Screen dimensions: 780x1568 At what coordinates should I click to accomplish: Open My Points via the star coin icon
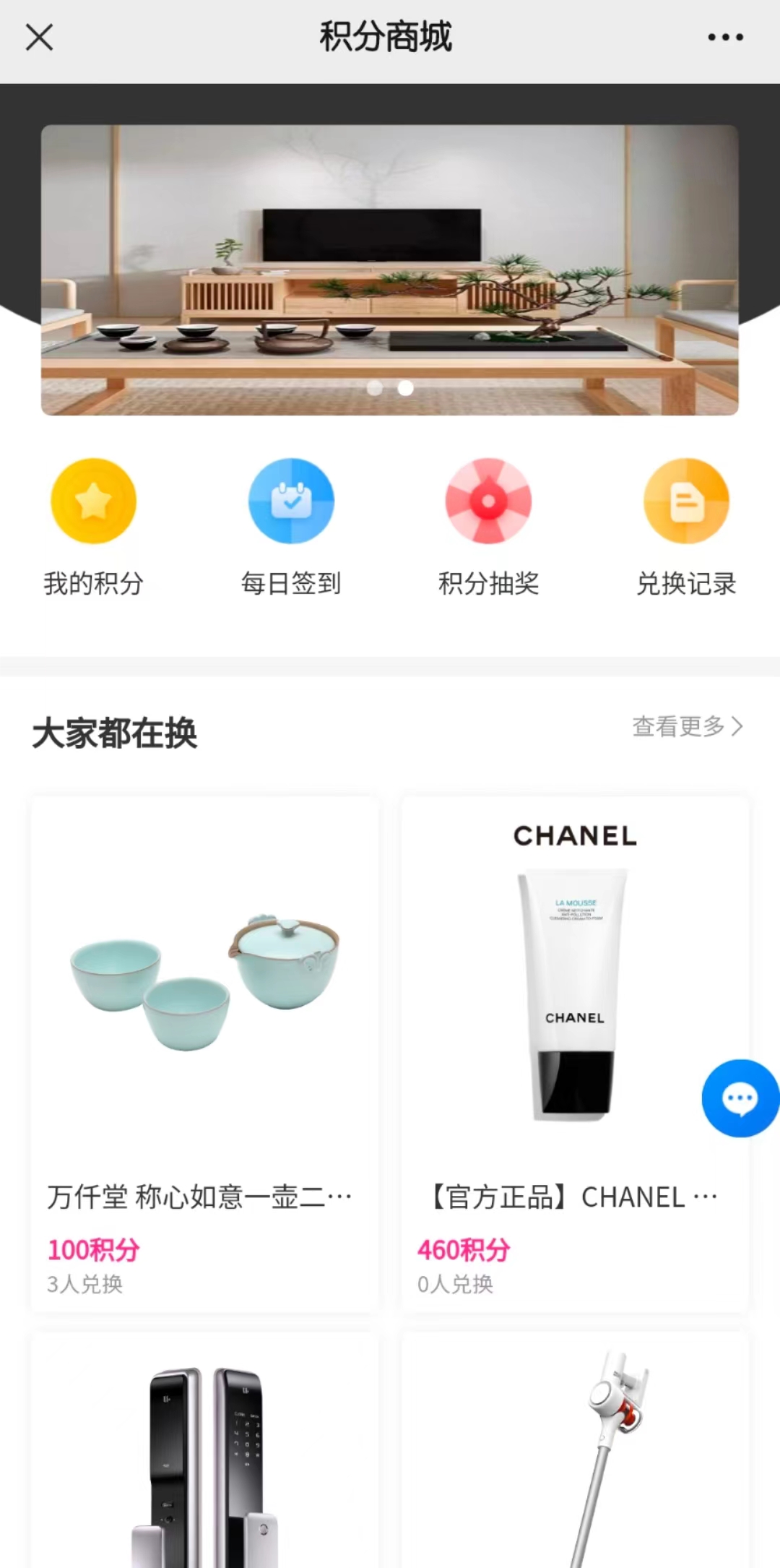[92, 501]
